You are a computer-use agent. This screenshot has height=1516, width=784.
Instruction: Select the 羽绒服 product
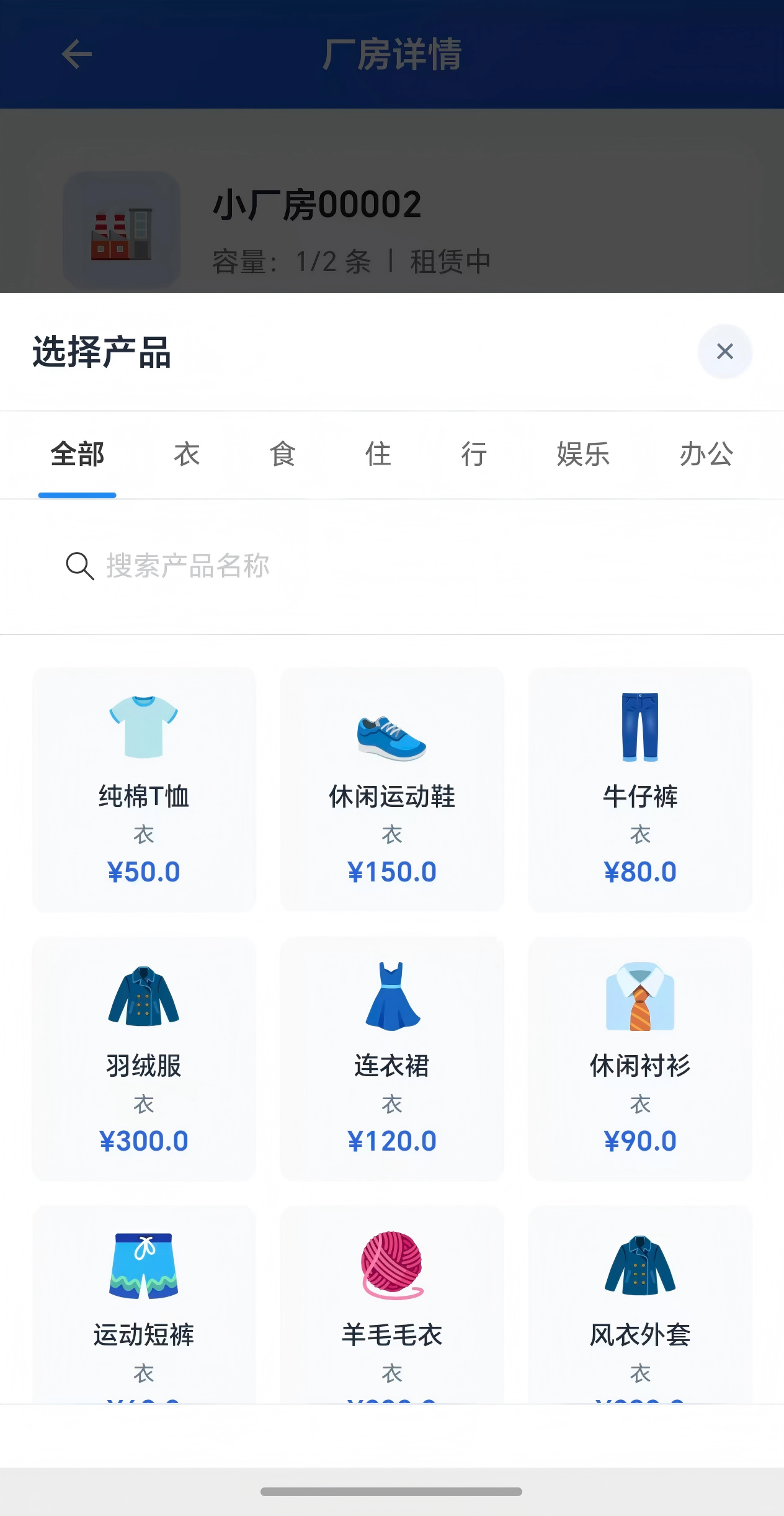[x=144, y=1058]
